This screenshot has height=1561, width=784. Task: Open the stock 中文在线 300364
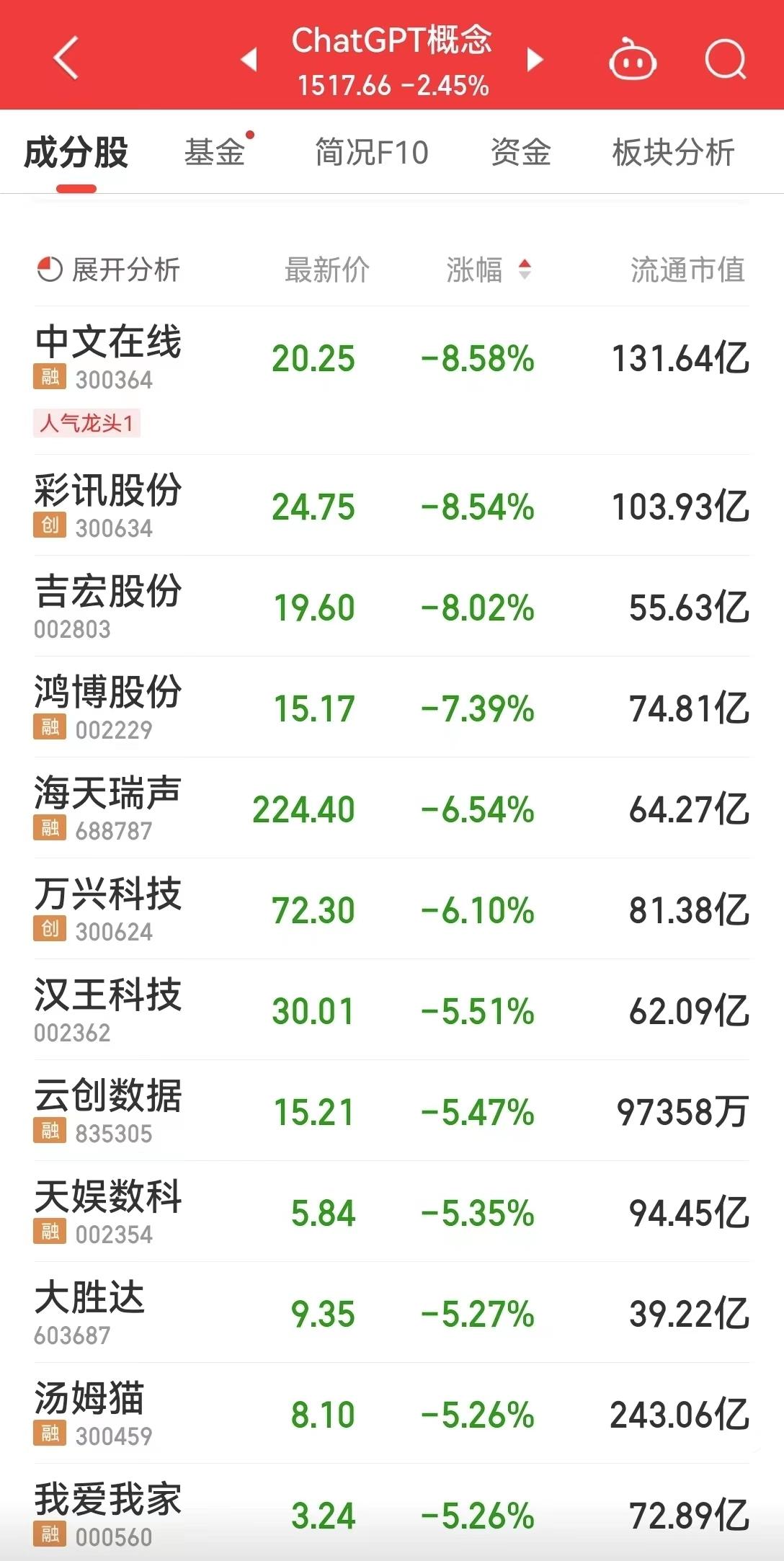coord(392,381)
